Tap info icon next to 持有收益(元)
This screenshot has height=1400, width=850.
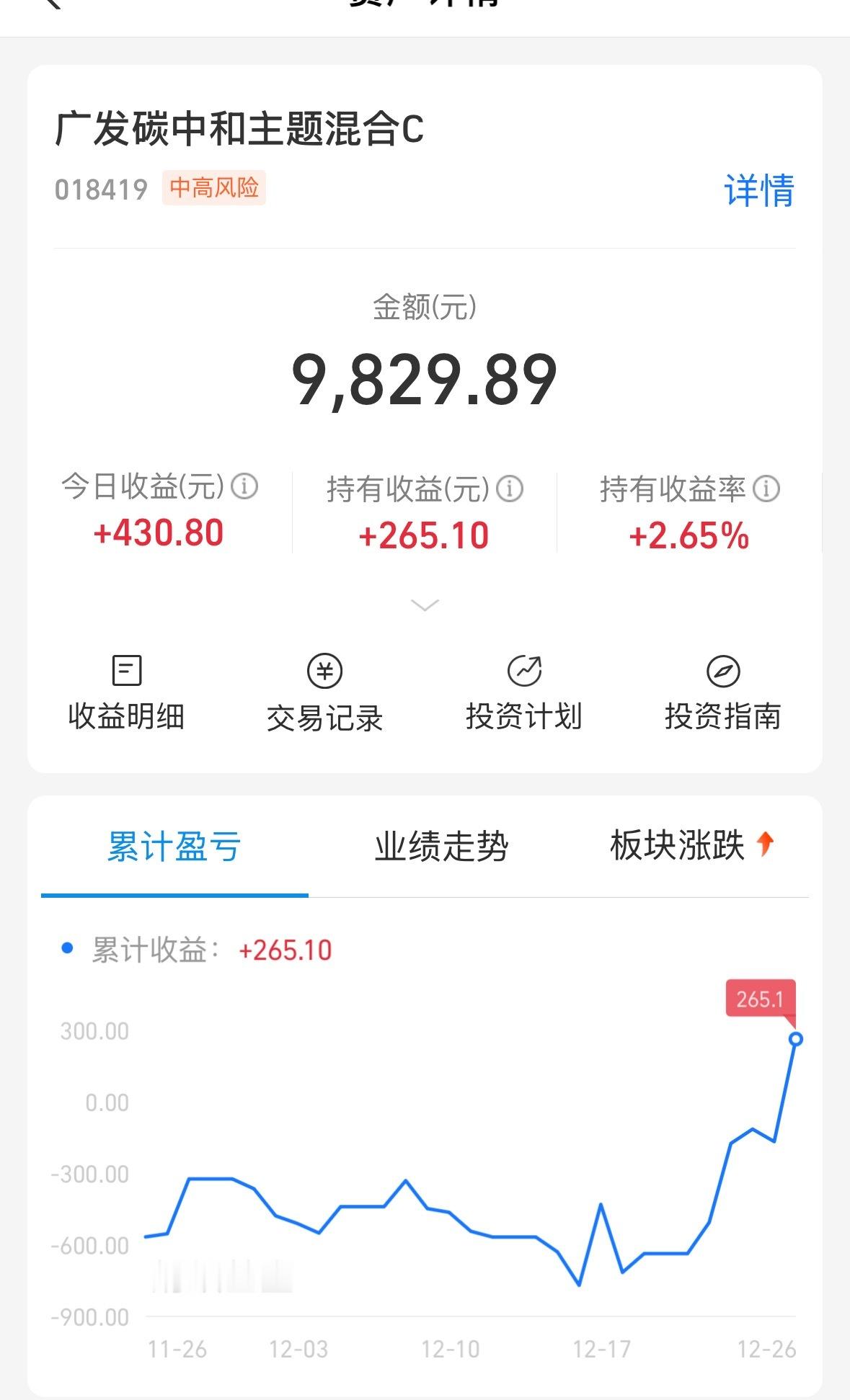tap(510, 489)
